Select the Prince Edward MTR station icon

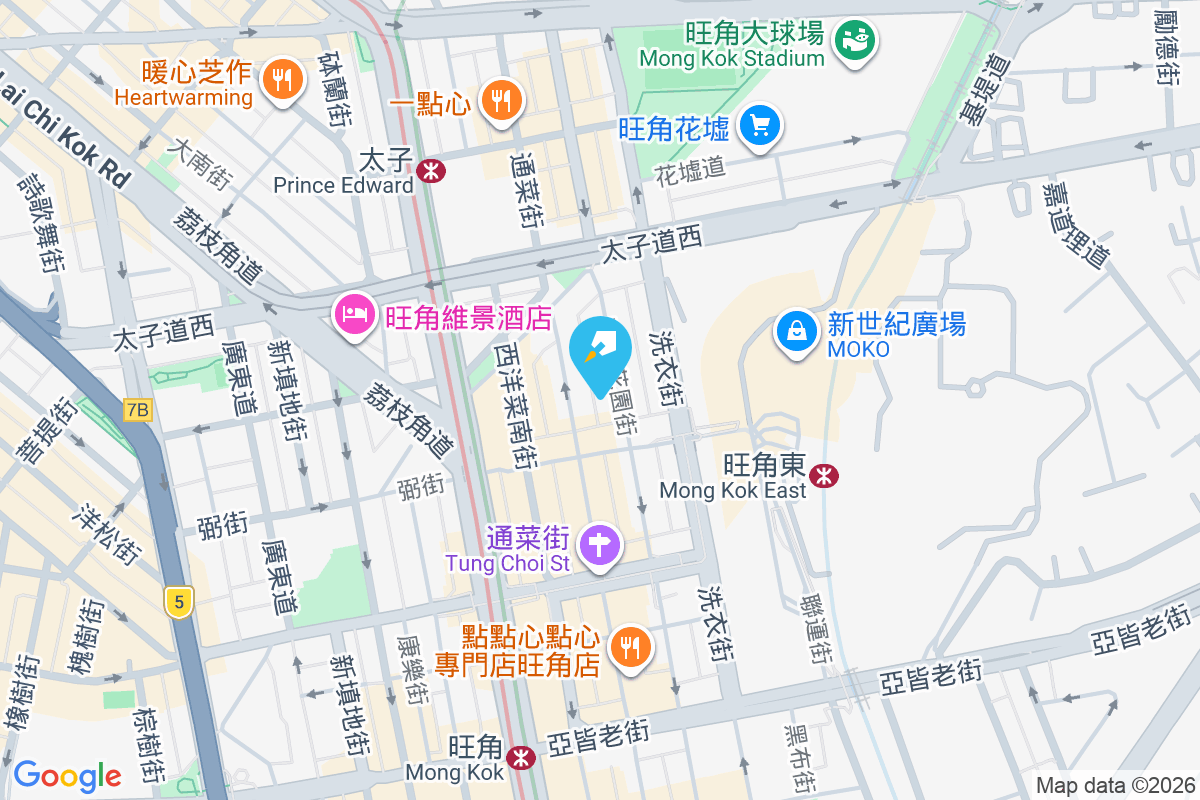tap(432, 171)
